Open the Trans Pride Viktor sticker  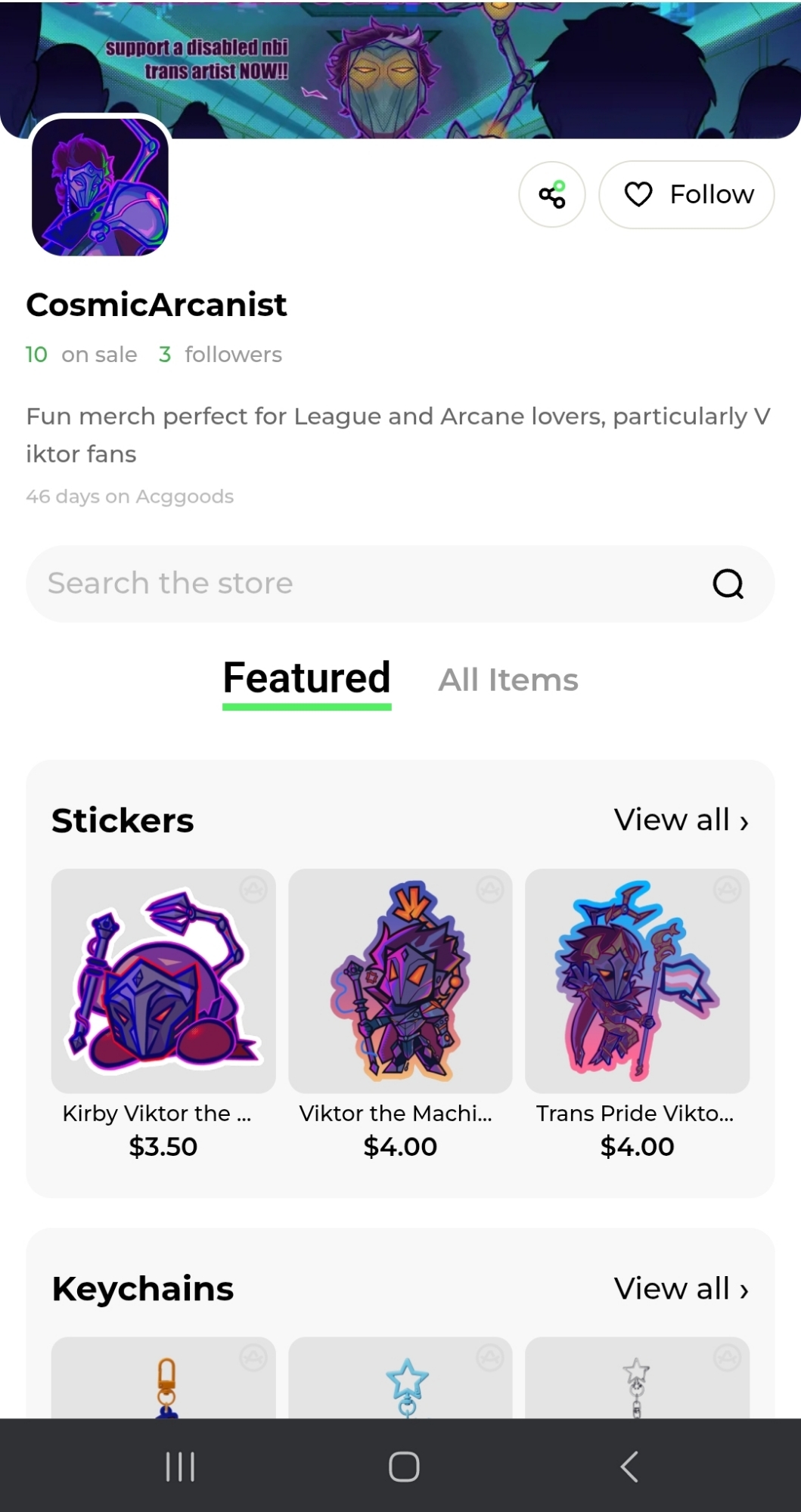coord(637,981)
